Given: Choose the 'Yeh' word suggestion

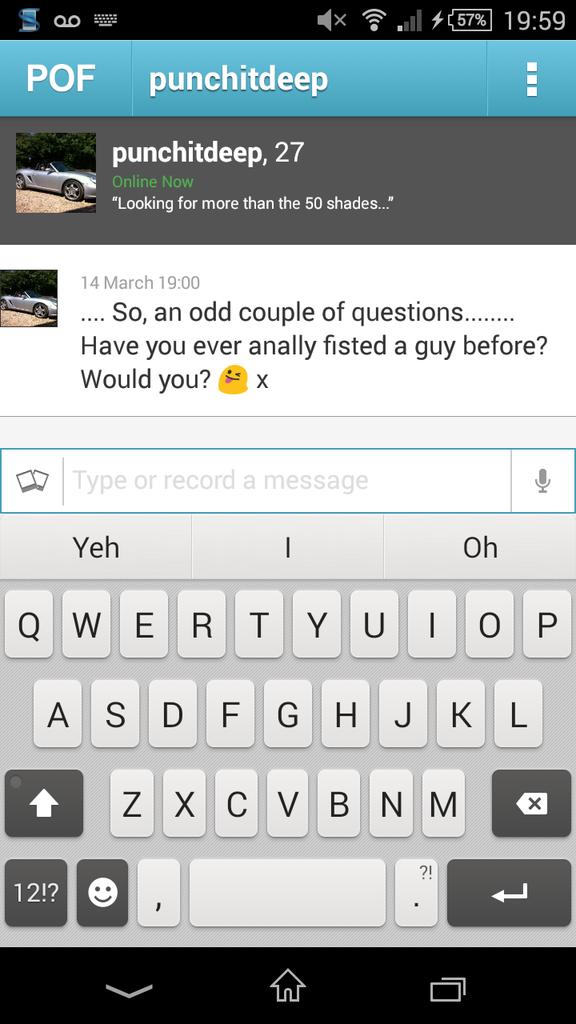Looking at the screenshot, I should (96, 547).
